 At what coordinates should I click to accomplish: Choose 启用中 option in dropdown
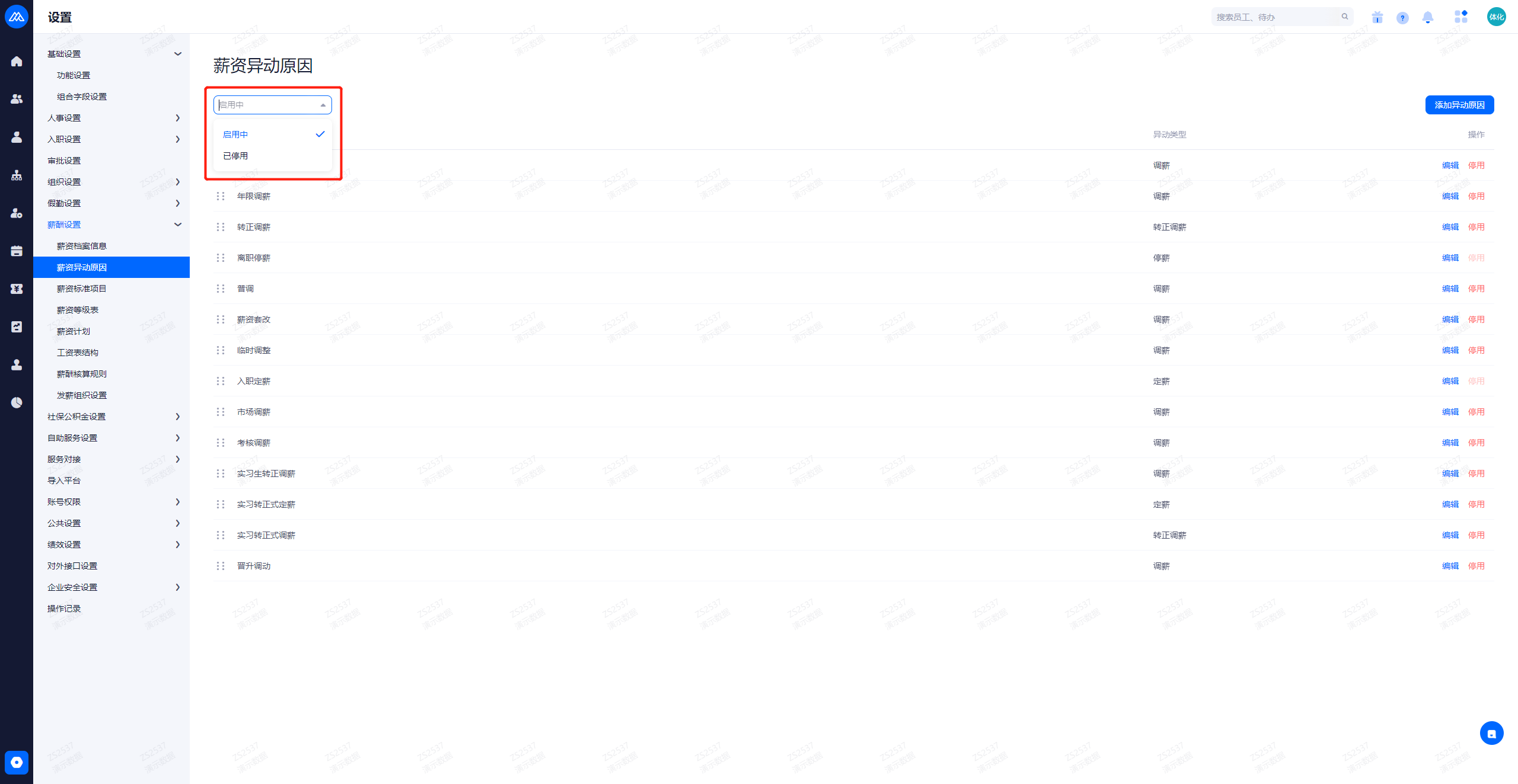click(x=236, y=135)
